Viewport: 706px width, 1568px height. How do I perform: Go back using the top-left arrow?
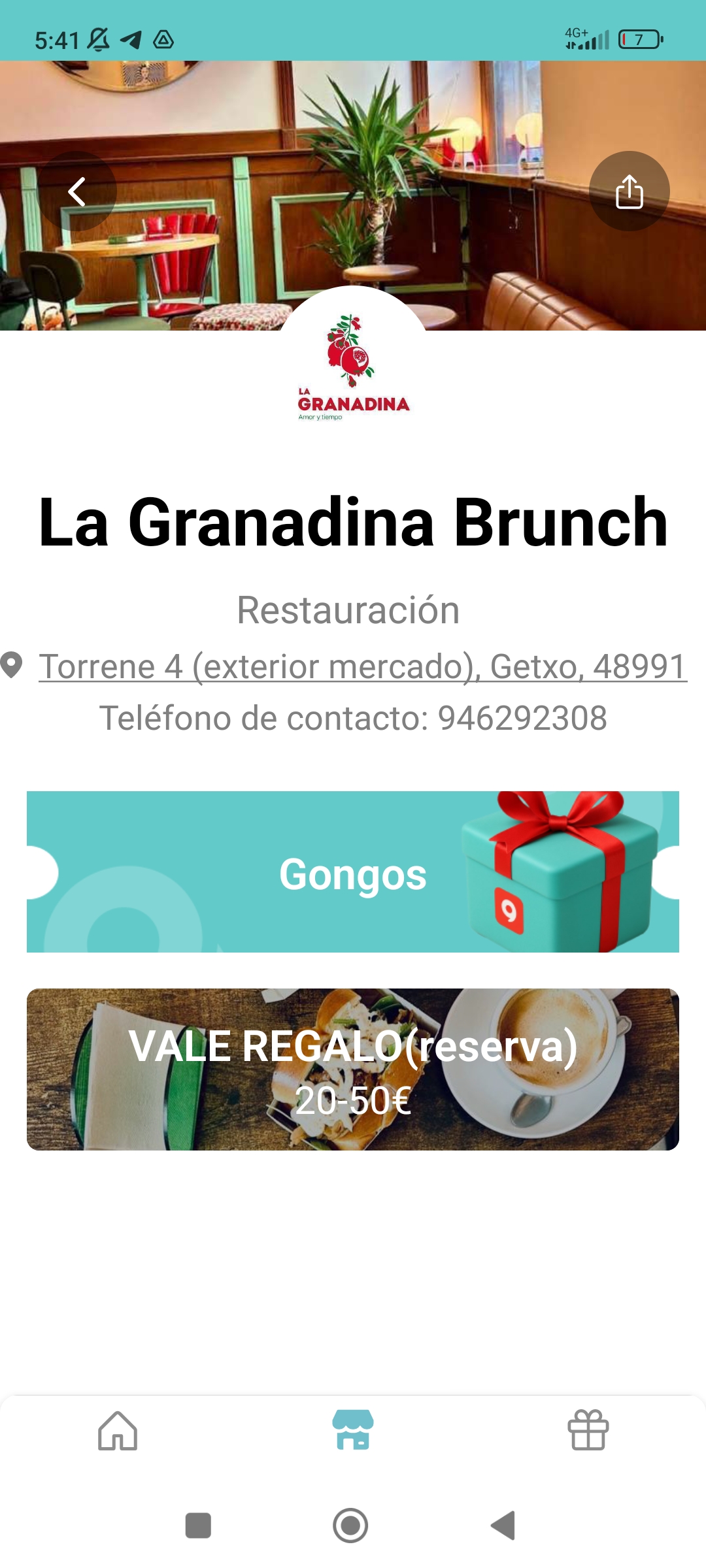click(x=77, y=191)
